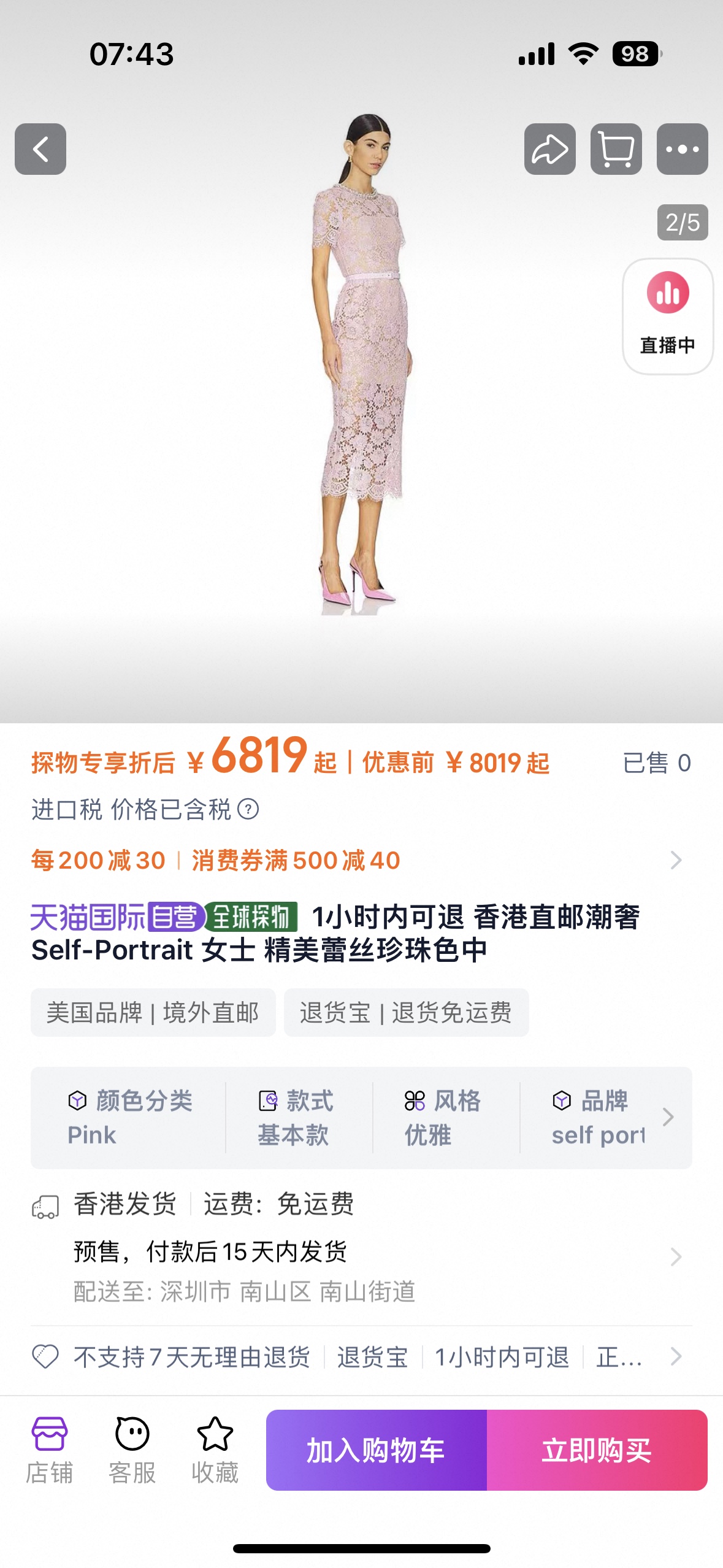This screenshot has width=723, height=1568.
Task: Go back to the previous page
Action: click(x=40, y=149)
